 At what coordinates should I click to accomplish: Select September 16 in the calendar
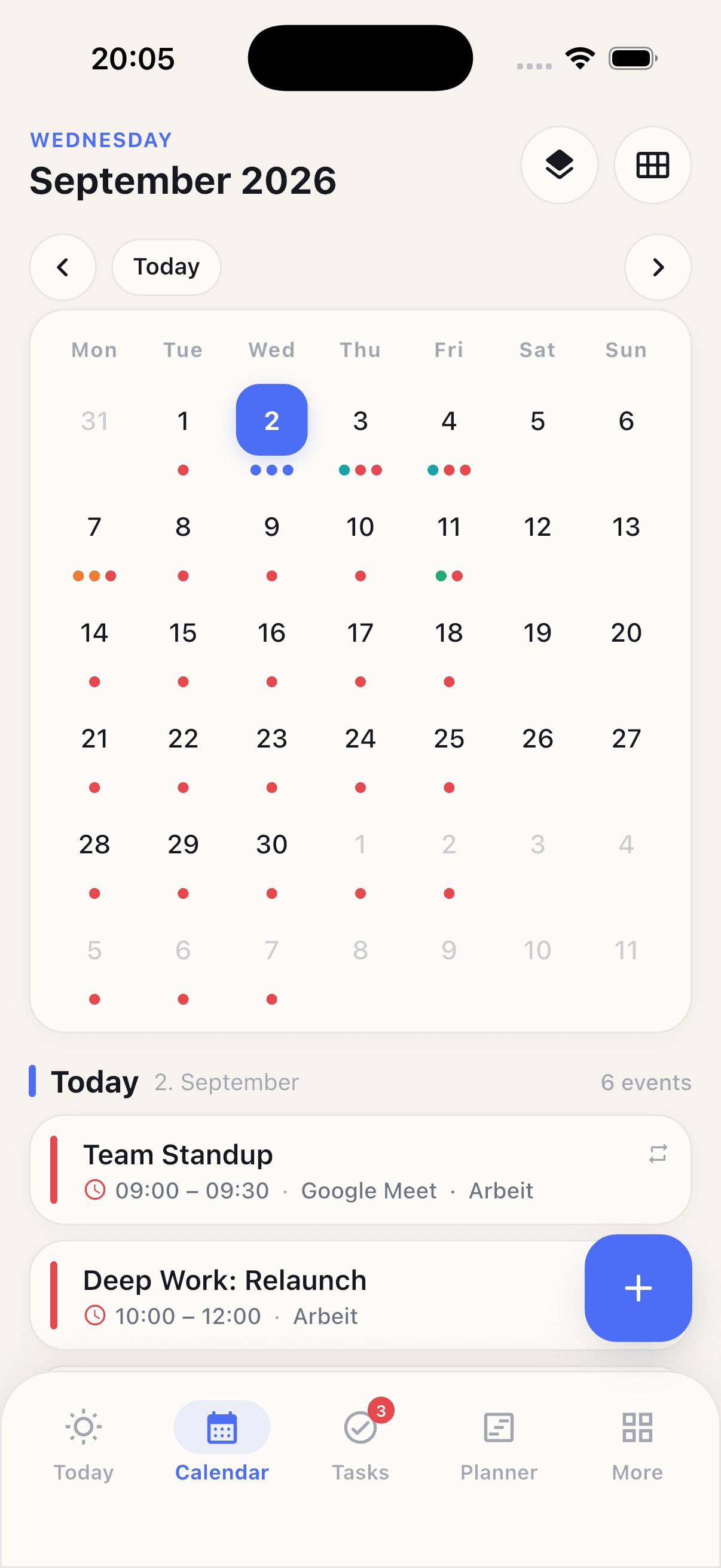coord(271,645)
